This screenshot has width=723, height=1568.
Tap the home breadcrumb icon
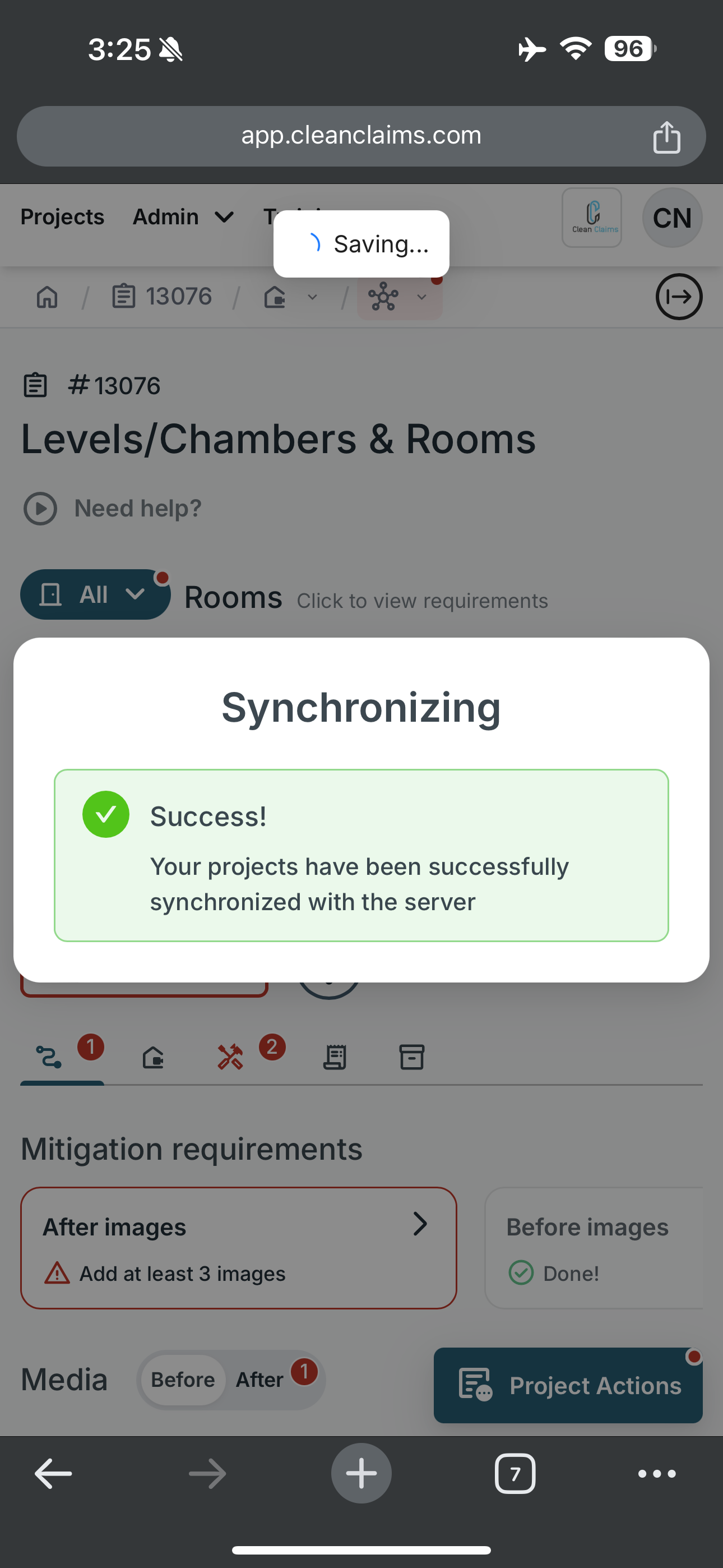[x=47, y=297]
